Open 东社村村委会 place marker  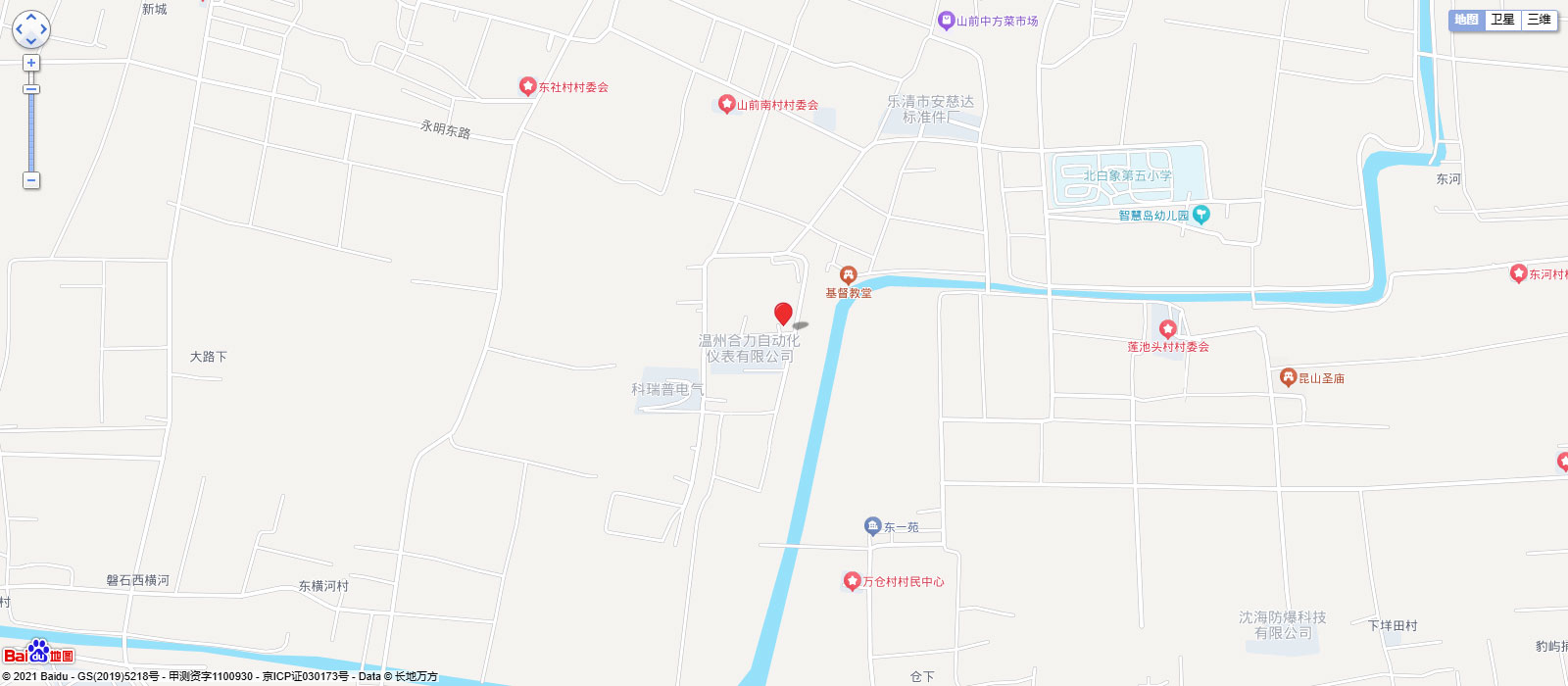click(527, 86)
